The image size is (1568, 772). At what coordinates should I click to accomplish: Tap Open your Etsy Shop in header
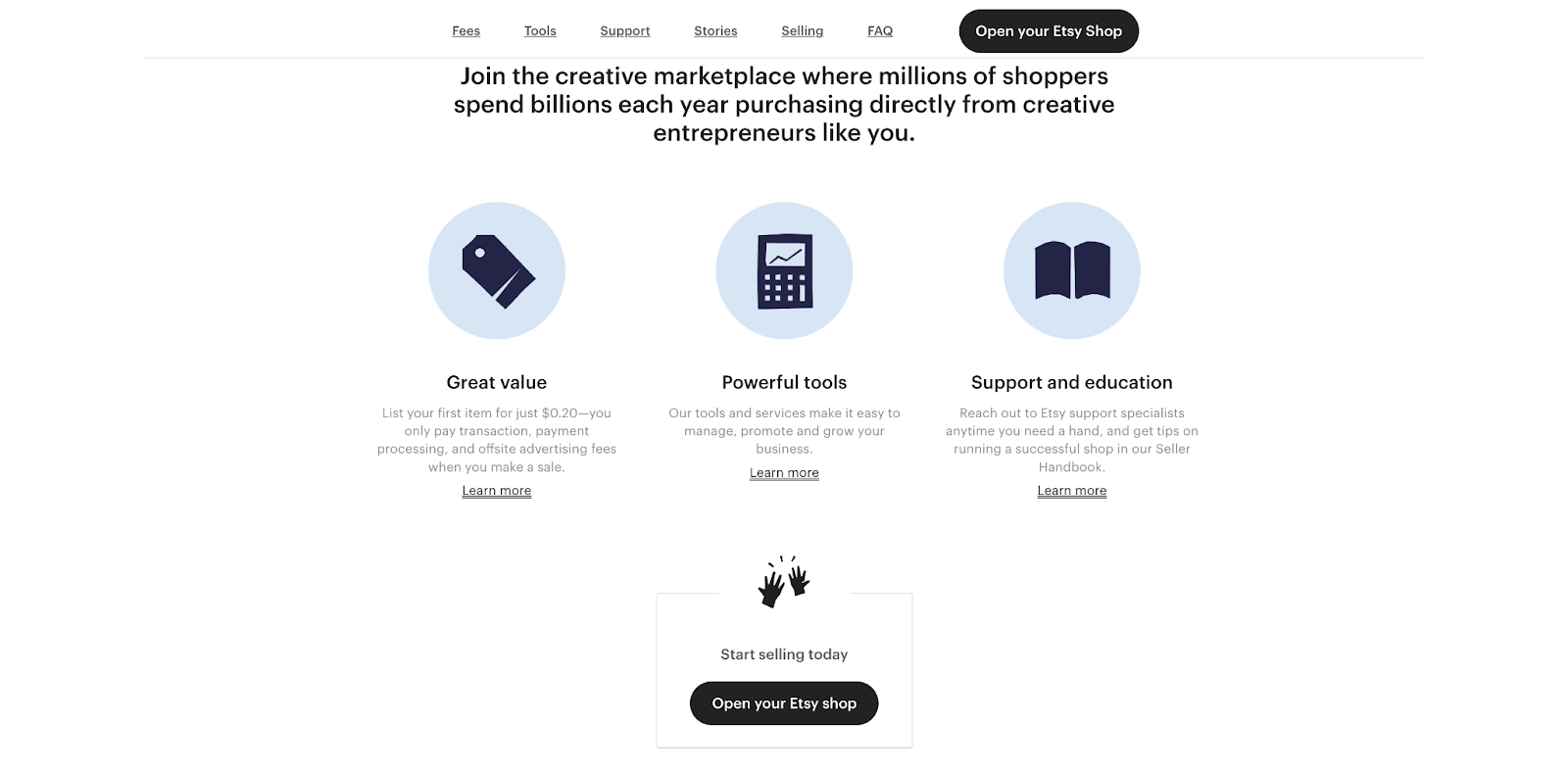tap(1048, 31)
